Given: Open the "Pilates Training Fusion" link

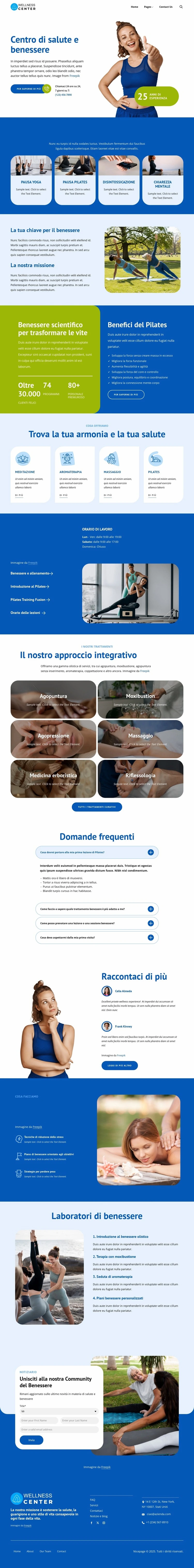Looking at the screenshot, I should 30,599.
